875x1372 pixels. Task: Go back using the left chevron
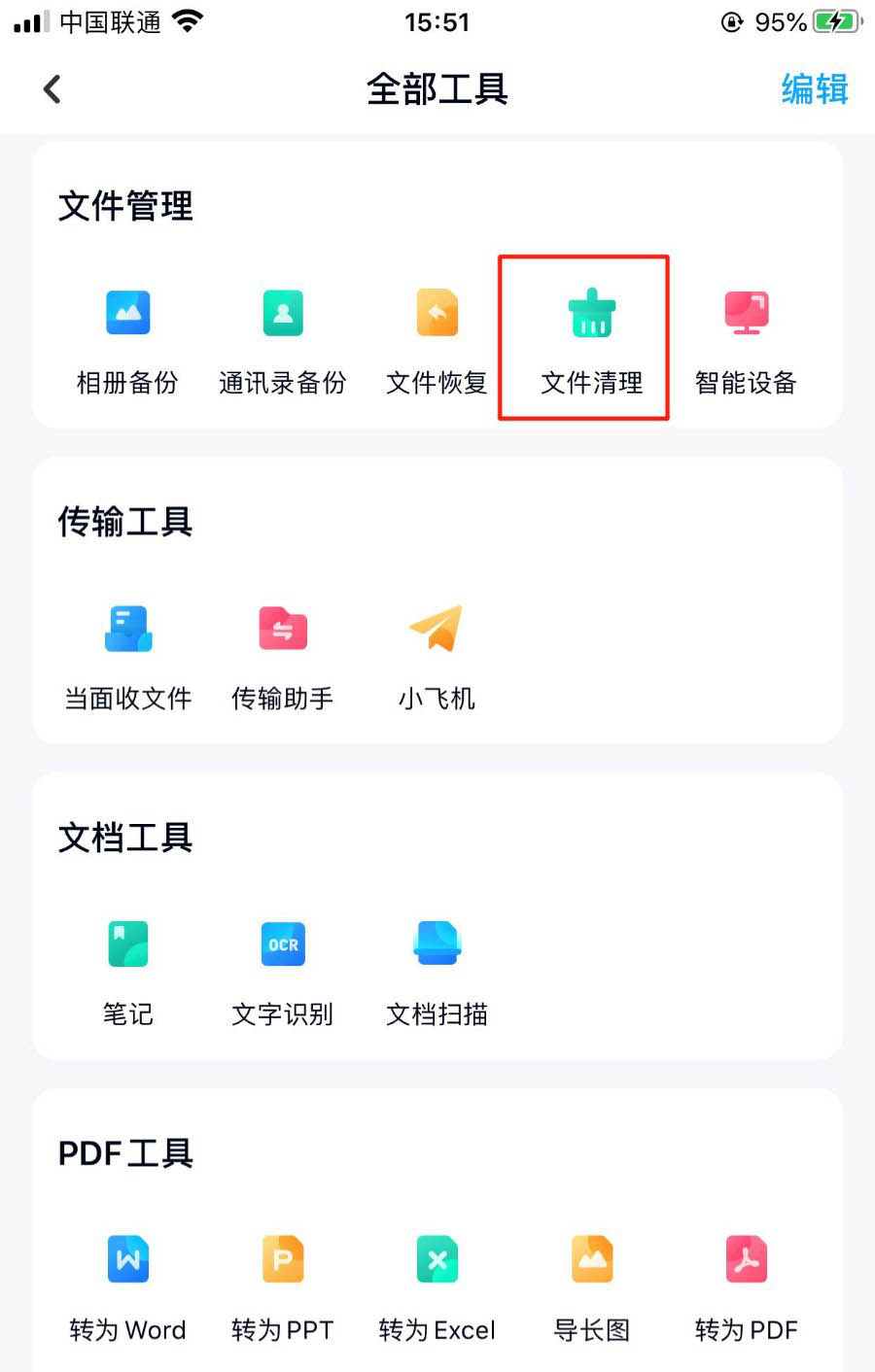pyautogui.click(x=52, y=88)
